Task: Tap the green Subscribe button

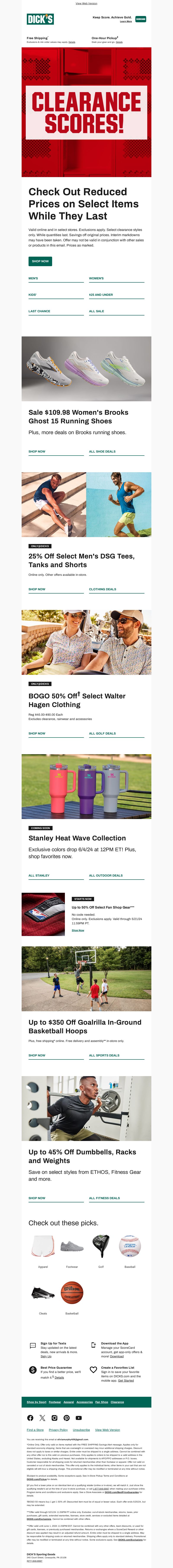Action: click(x=141, y=19)
